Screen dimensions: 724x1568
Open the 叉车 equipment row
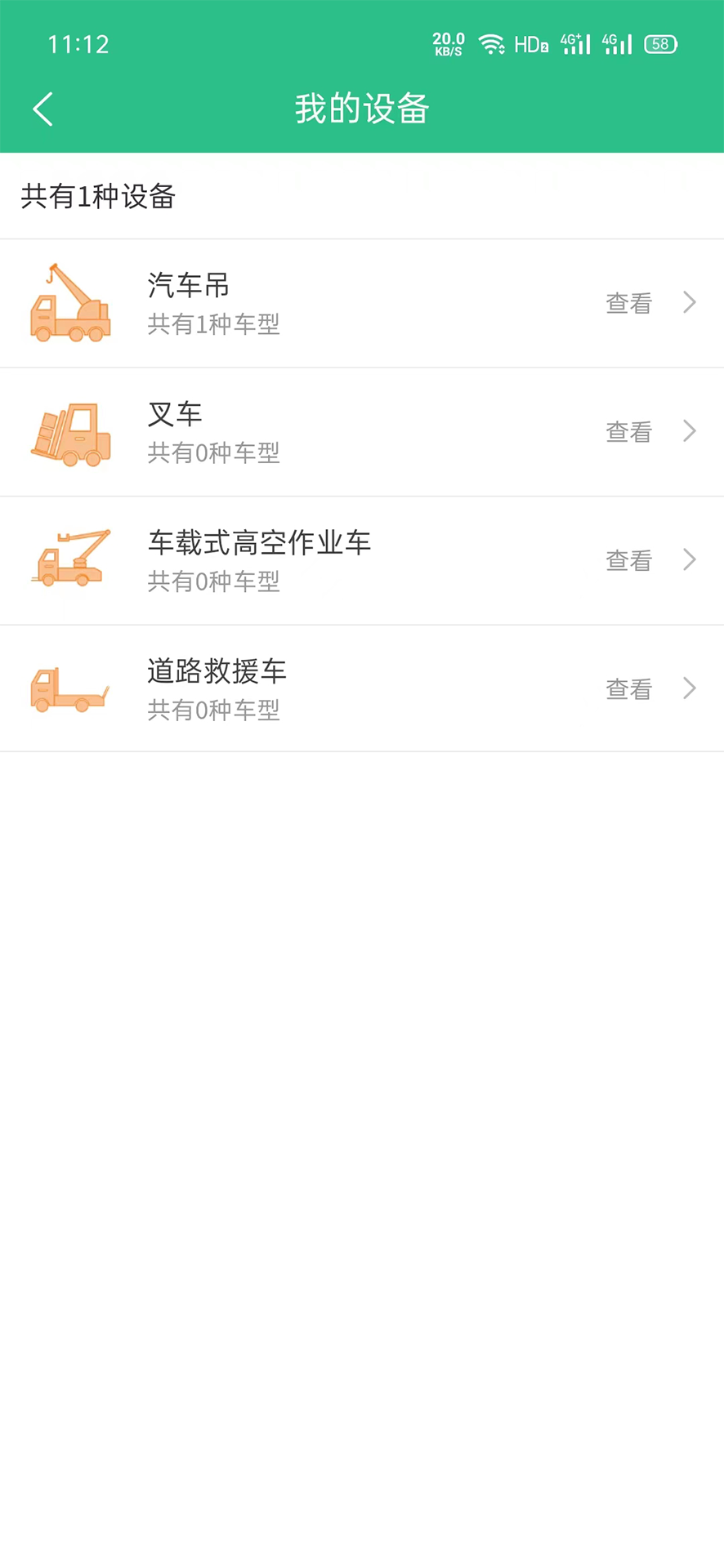(361, 431)
